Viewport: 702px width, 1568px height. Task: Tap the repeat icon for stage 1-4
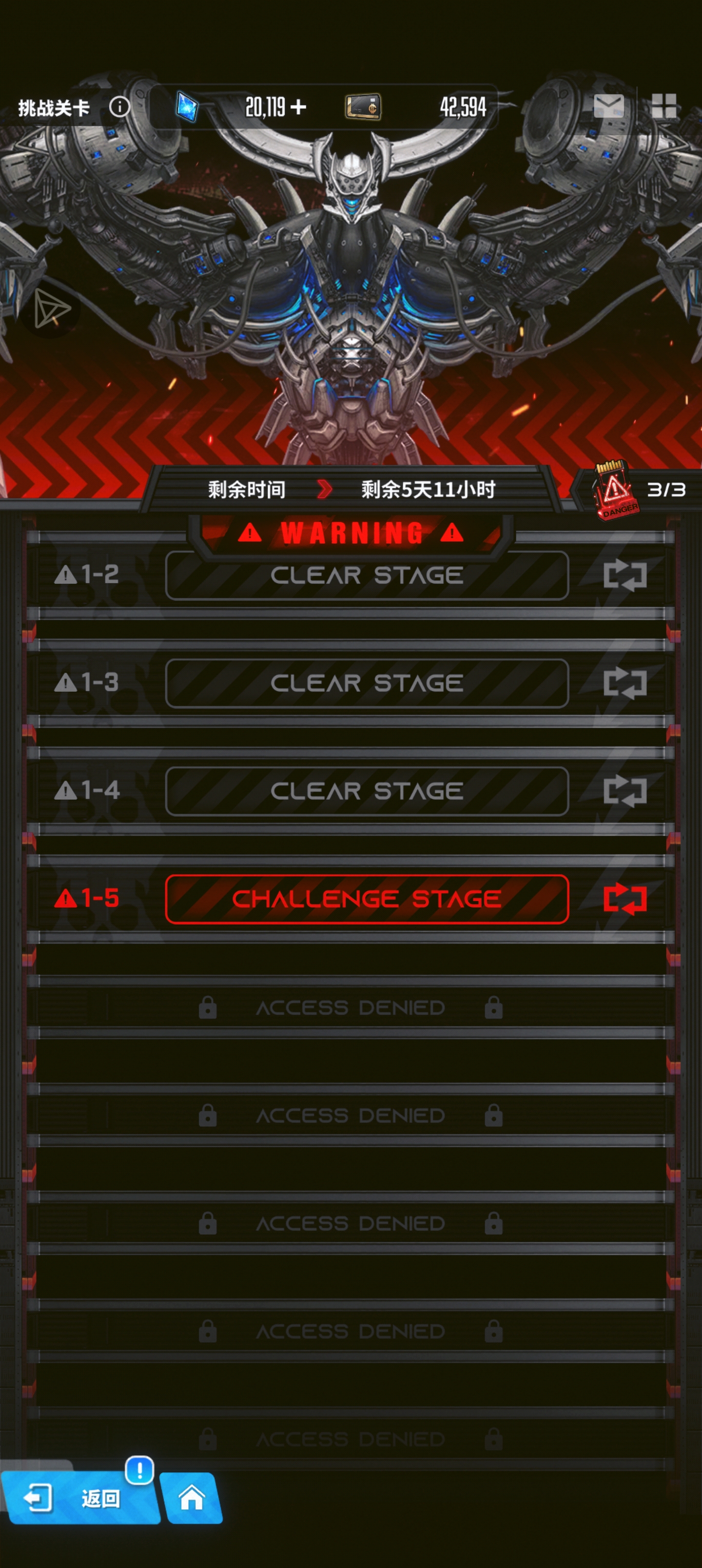(624, 791)
